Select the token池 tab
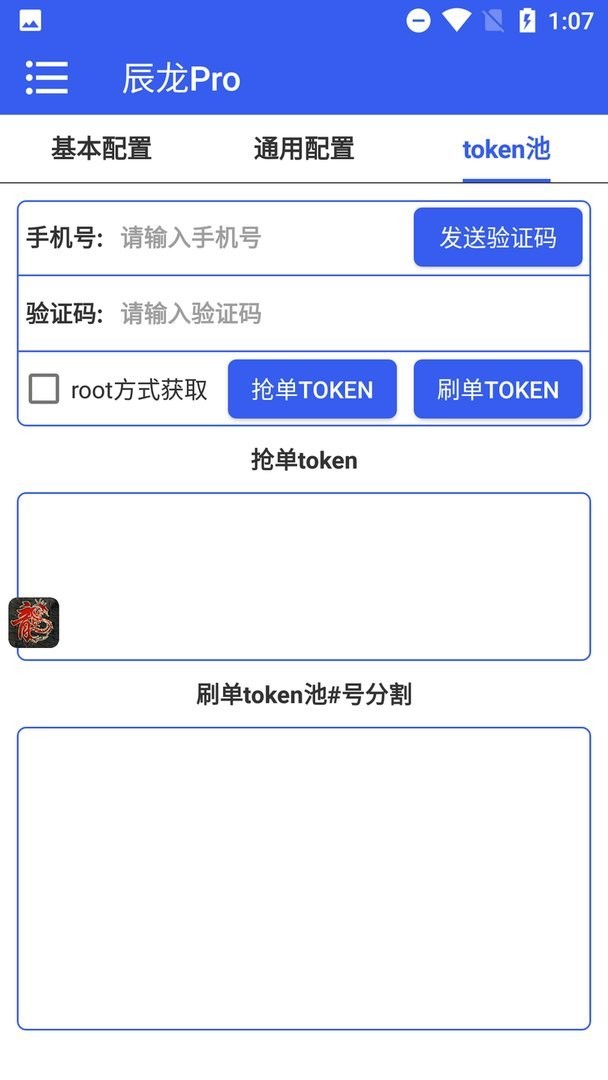This screenshot has width=608, height=1080. [506, 149]
